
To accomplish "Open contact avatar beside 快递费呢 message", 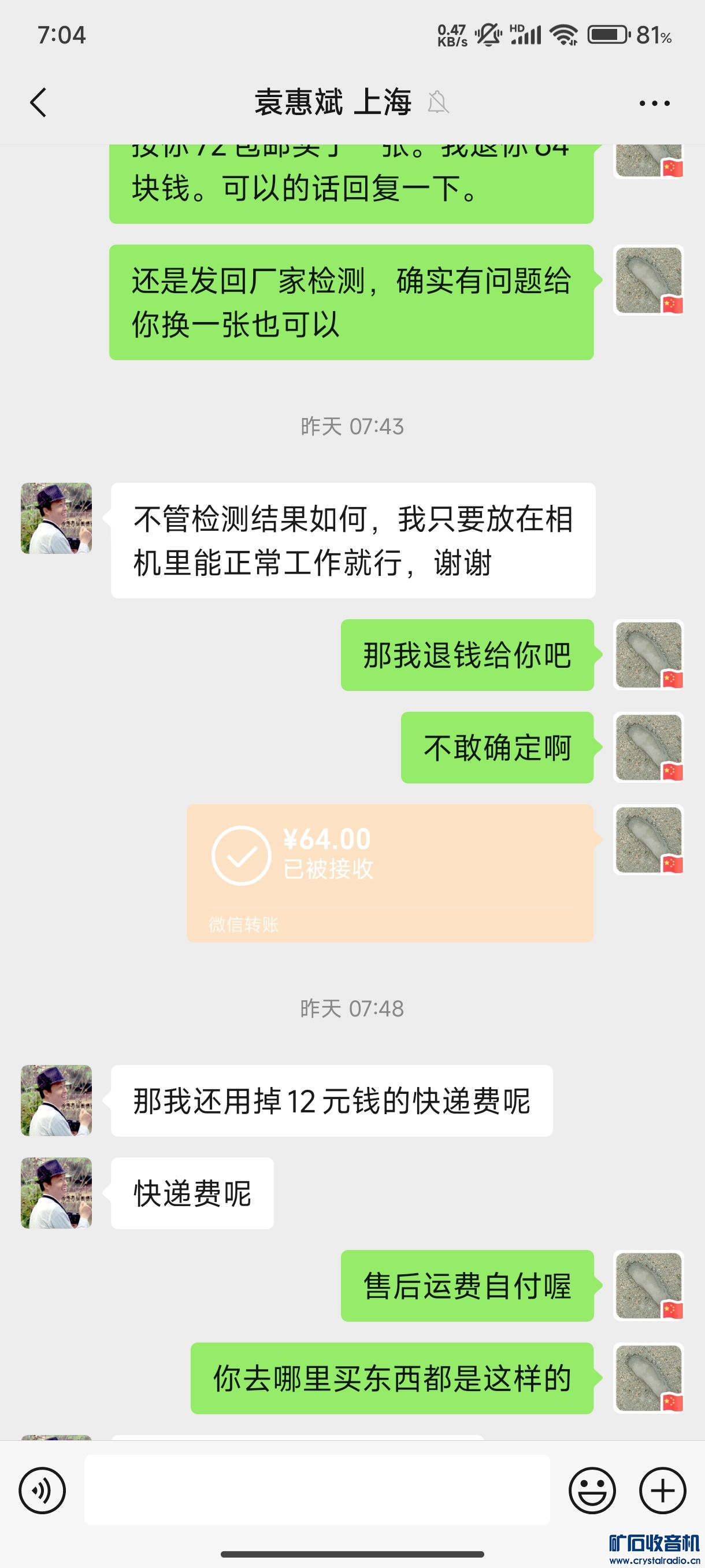I will pyautogui.click(x=56, y=1192).
